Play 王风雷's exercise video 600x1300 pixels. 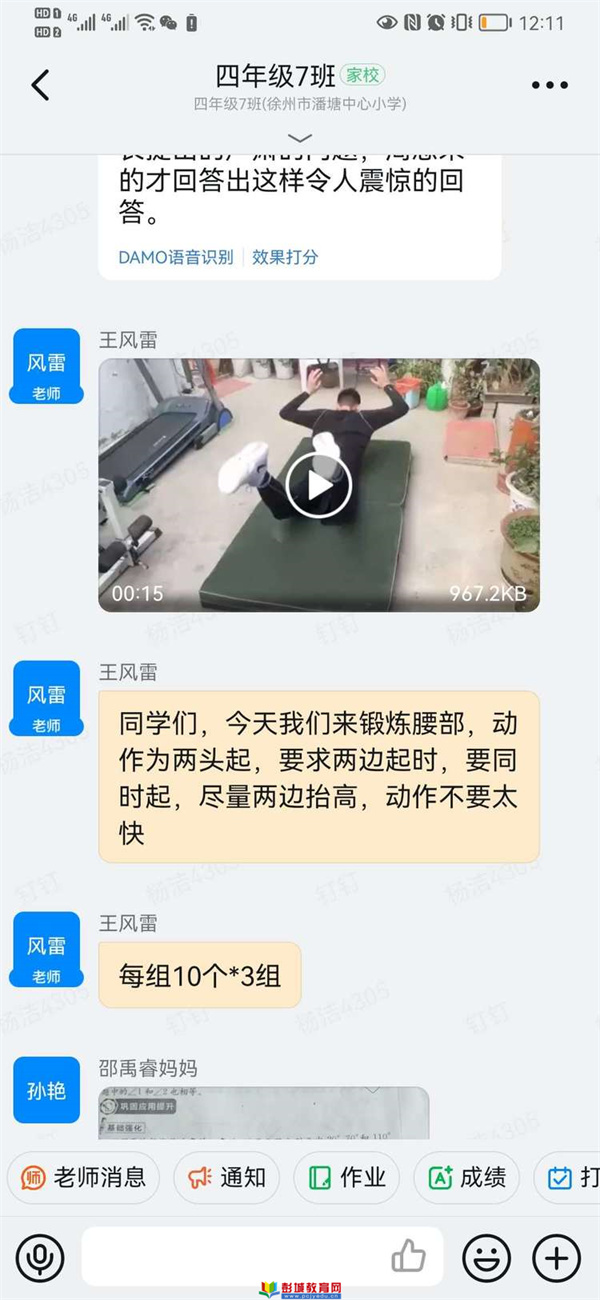[x=318, y=485]
